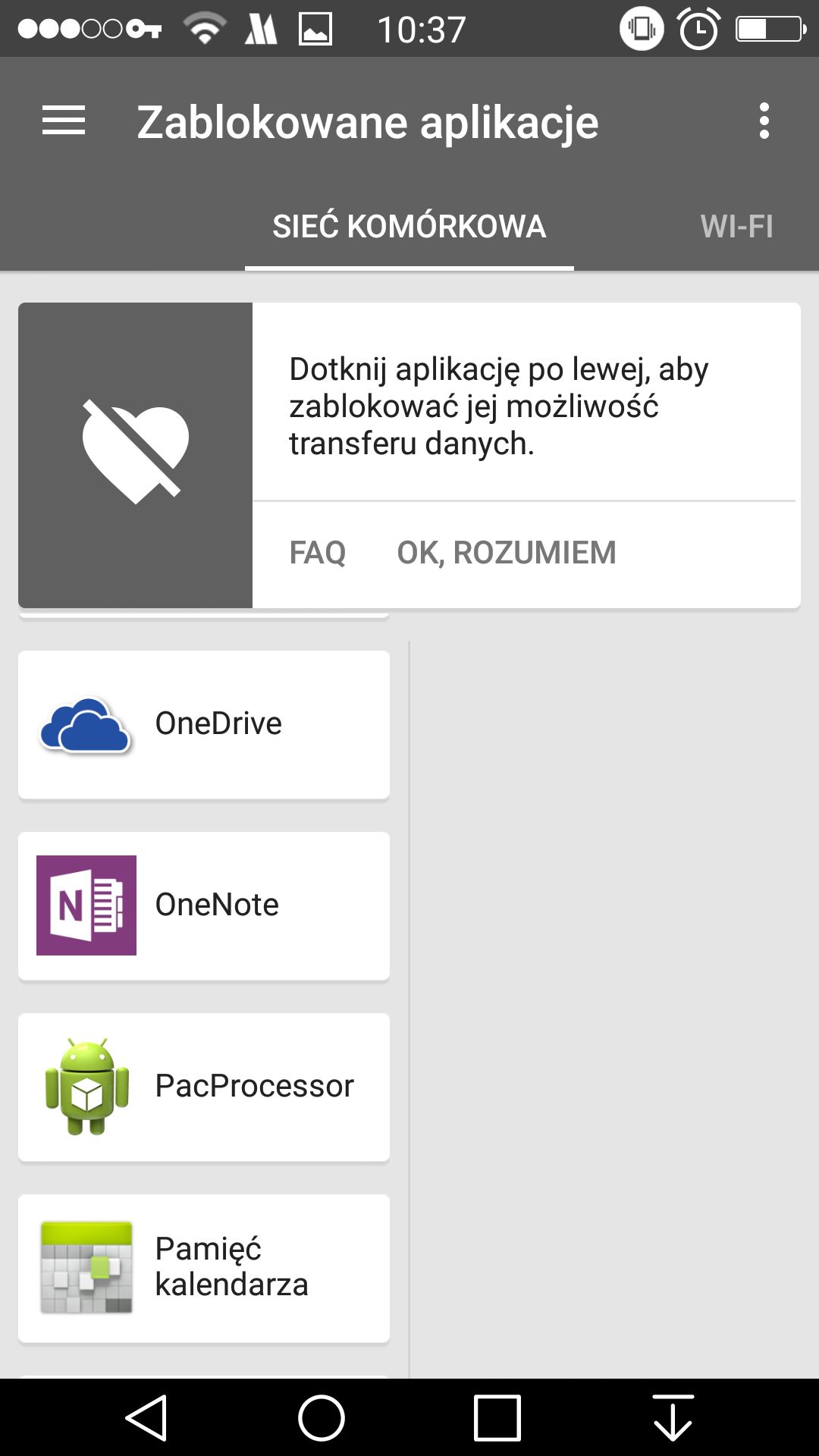Open the three-dot overflow menu

pyautogui.click(x=764, y=121)
